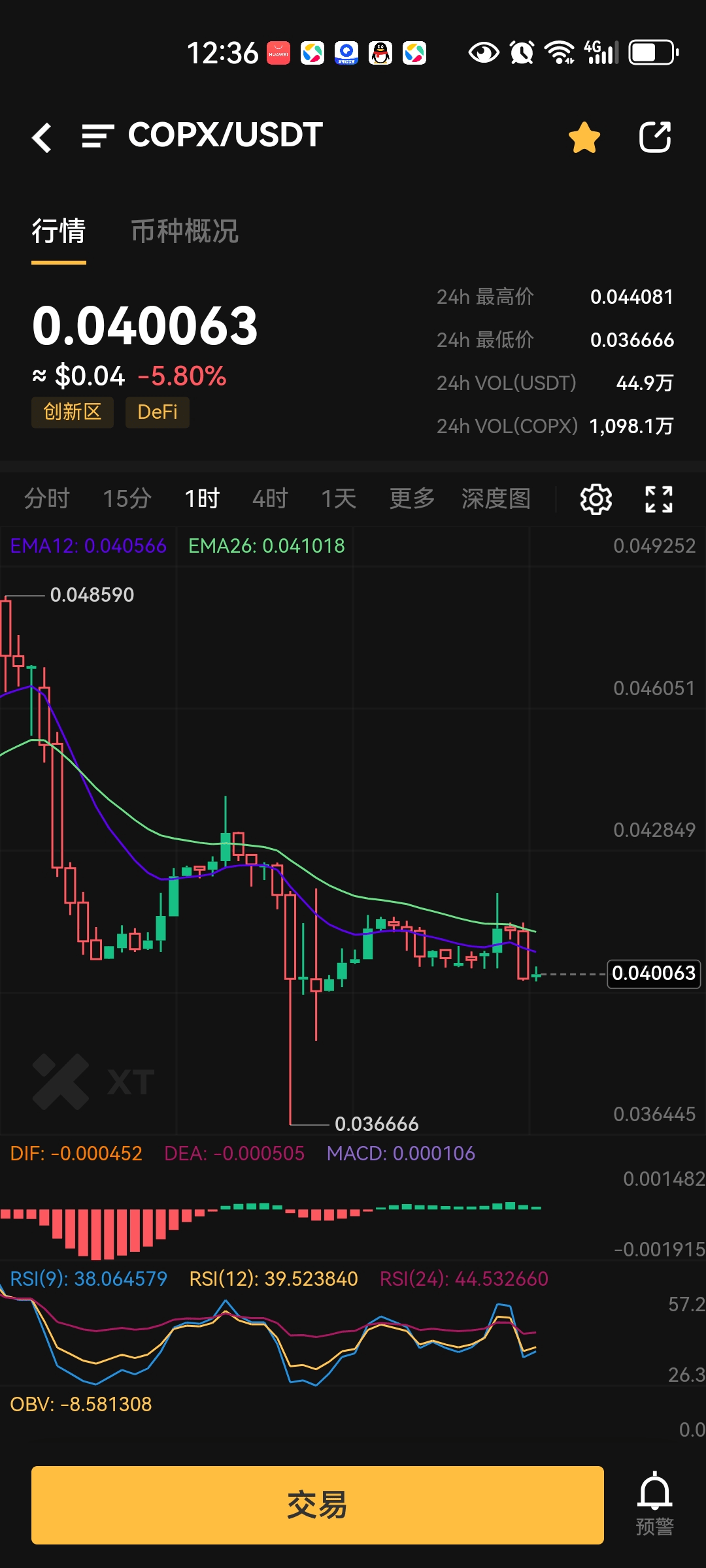This screenshot has height=1568, width=706.
Task: Switch to the 币种概况 tab
Action: click(185, 231)
